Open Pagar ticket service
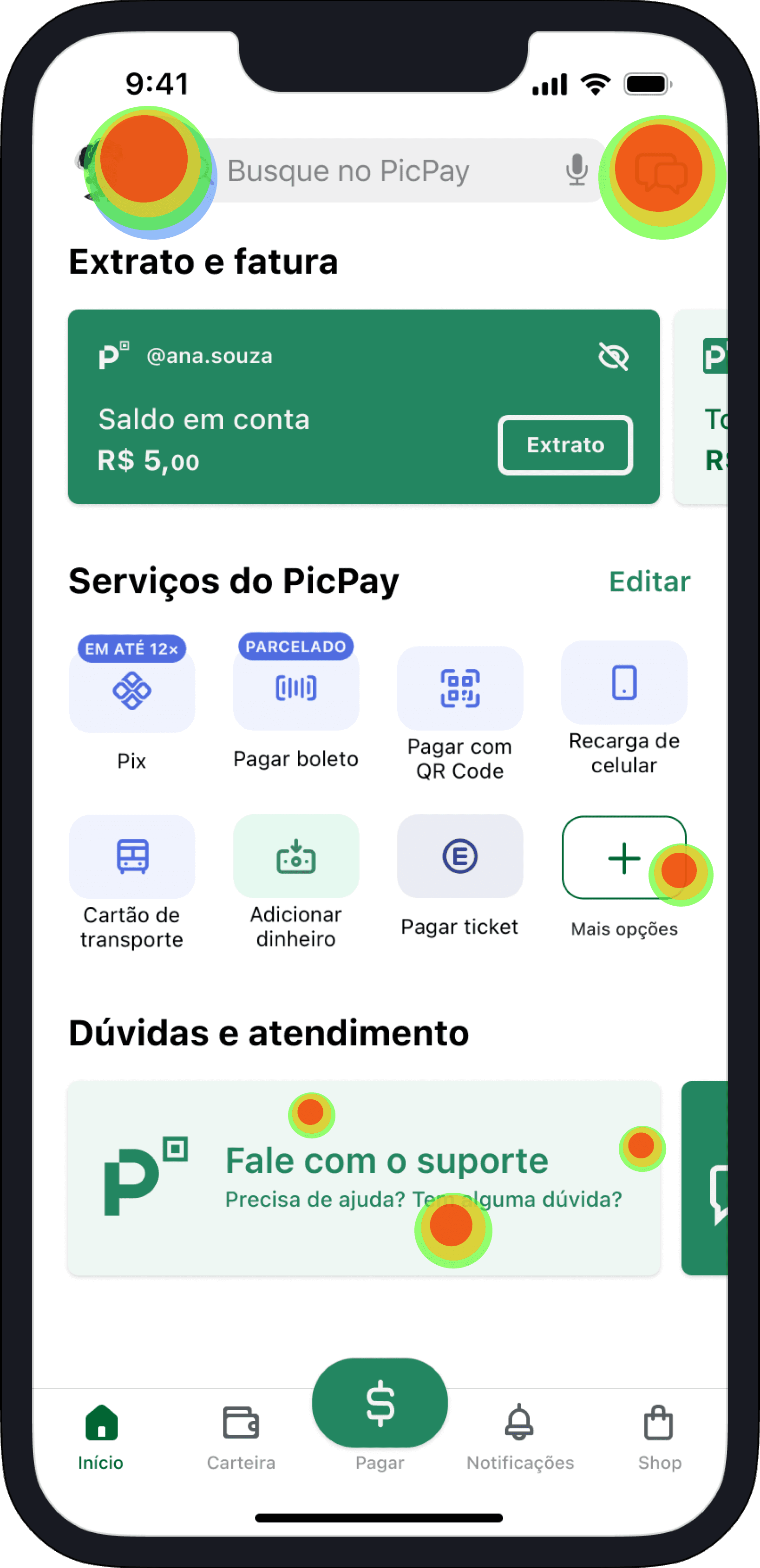This screenshot has width=760, height=1568. point(460,876)
